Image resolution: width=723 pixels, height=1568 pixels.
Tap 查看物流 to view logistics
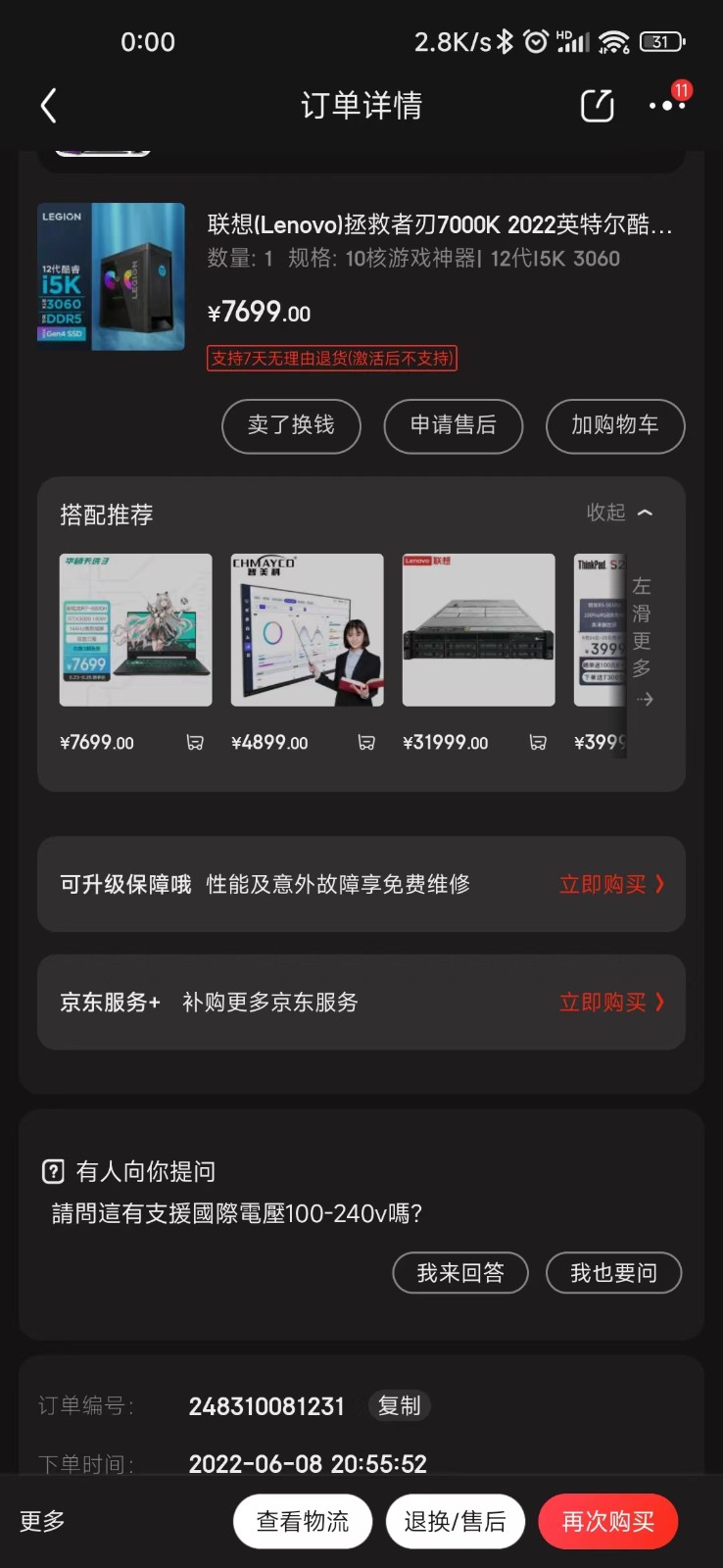click(x=303, y=1521)
